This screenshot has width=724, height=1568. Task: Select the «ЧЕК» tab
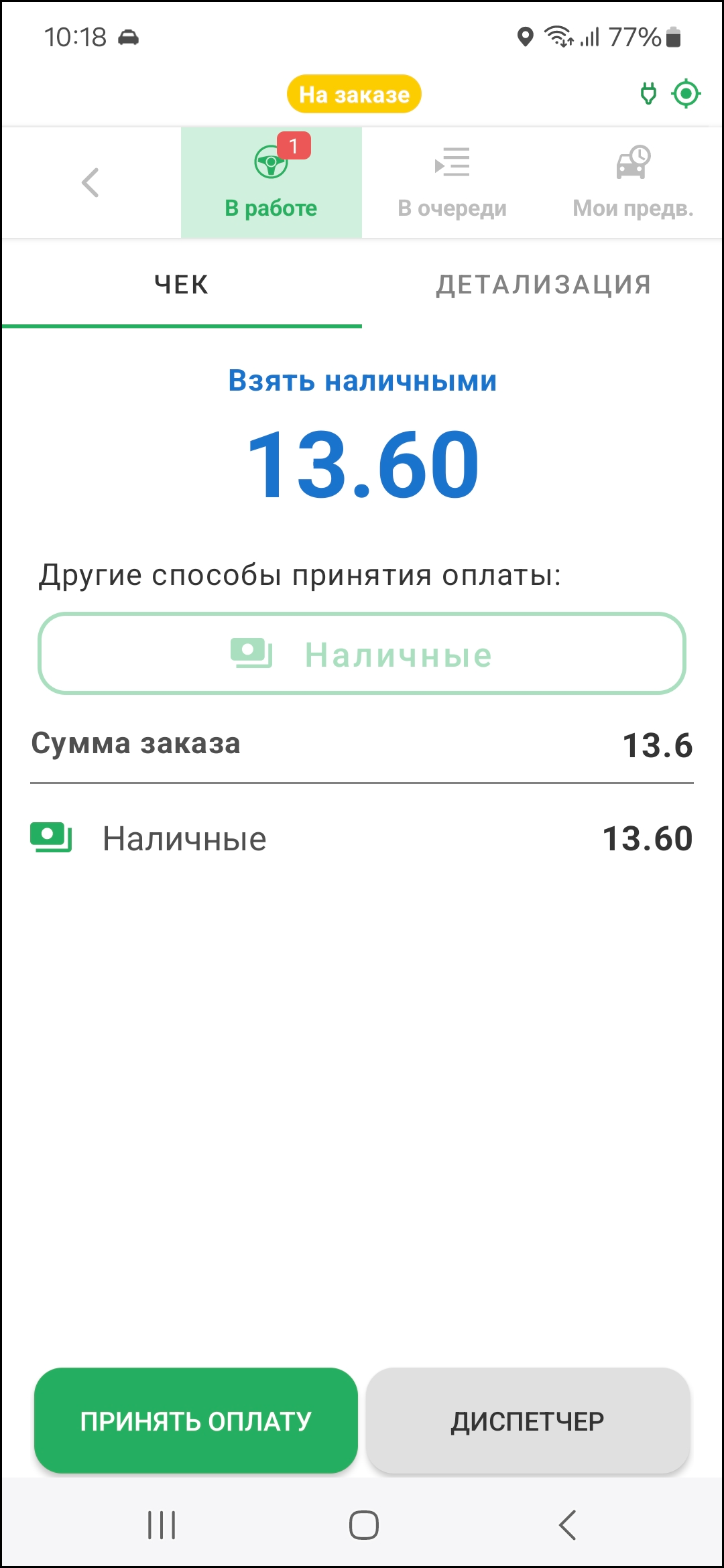tap(181, 285)
